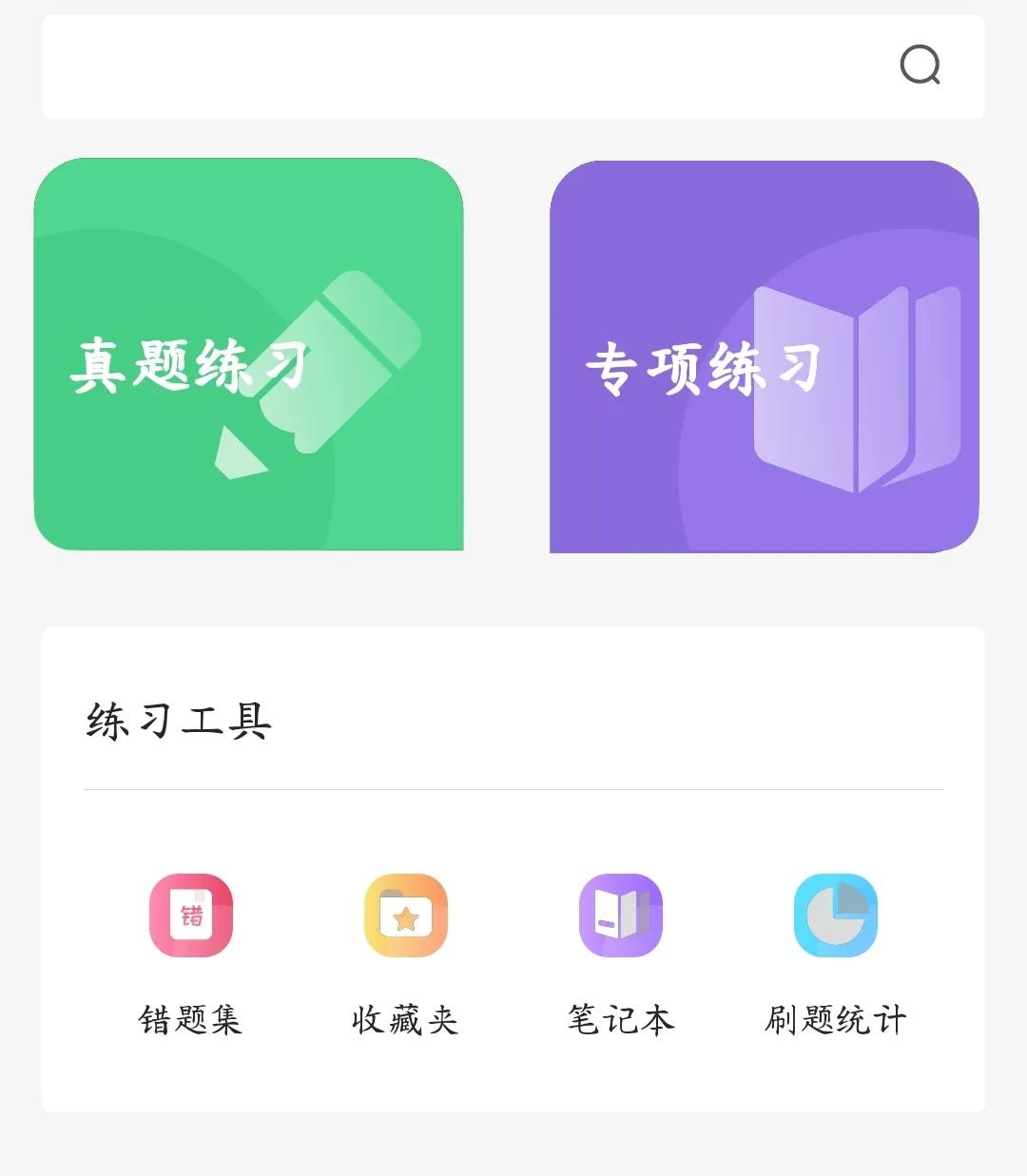Click the divider under 练习工具
Viewport: 1027px width, 1176px height.
coord(513,788)
